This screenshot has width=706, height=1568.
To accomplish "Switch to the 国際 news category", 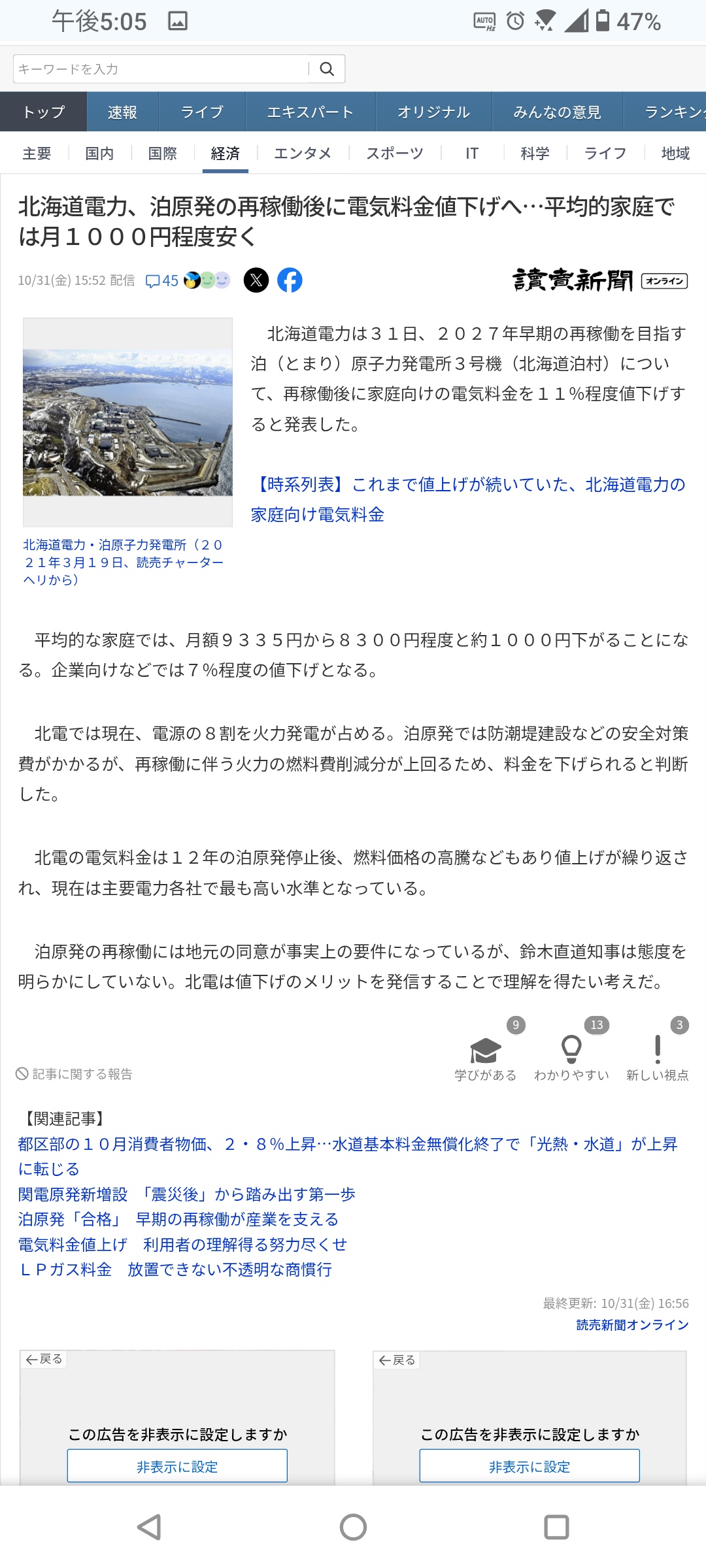I will pos(162,154).
